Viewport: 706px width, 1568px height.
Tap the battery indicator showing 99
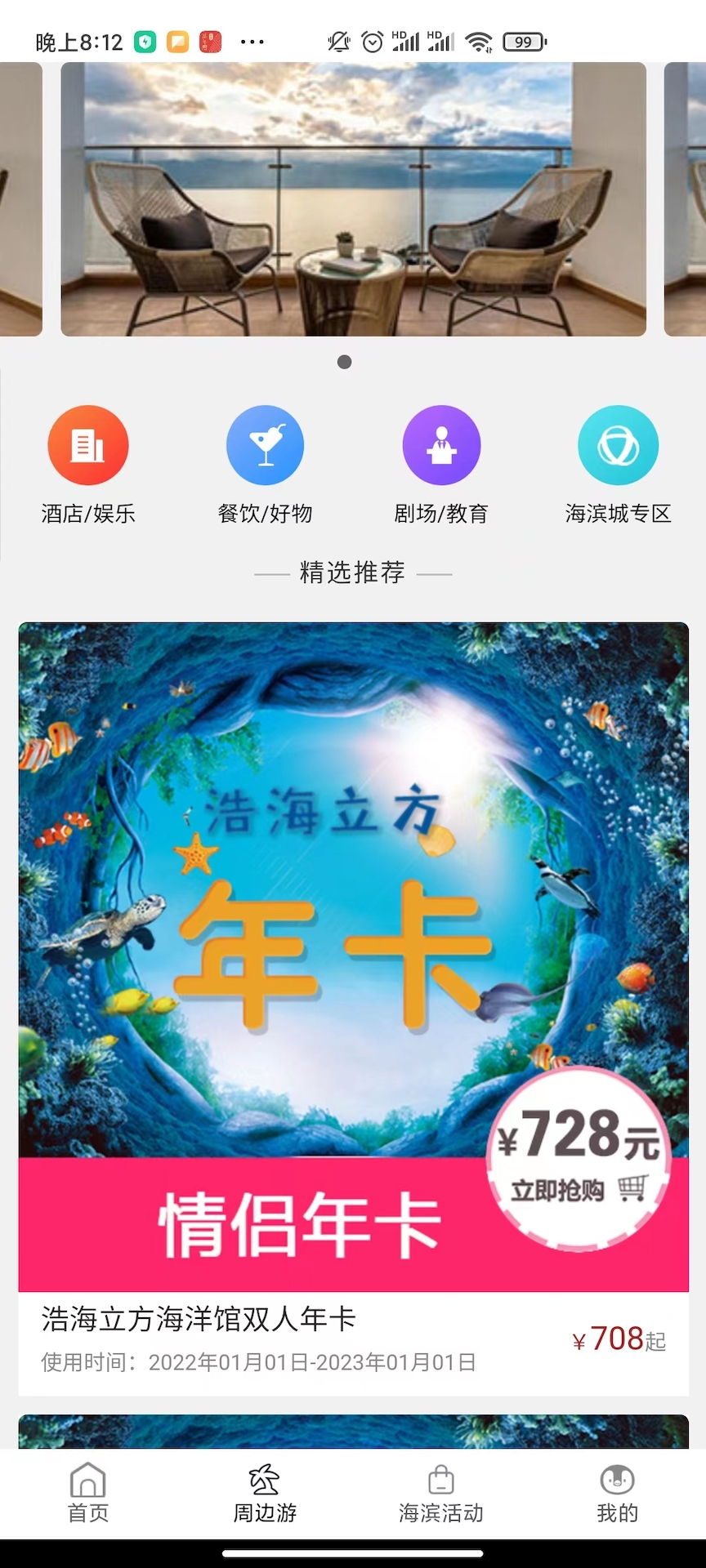point(523,41)
